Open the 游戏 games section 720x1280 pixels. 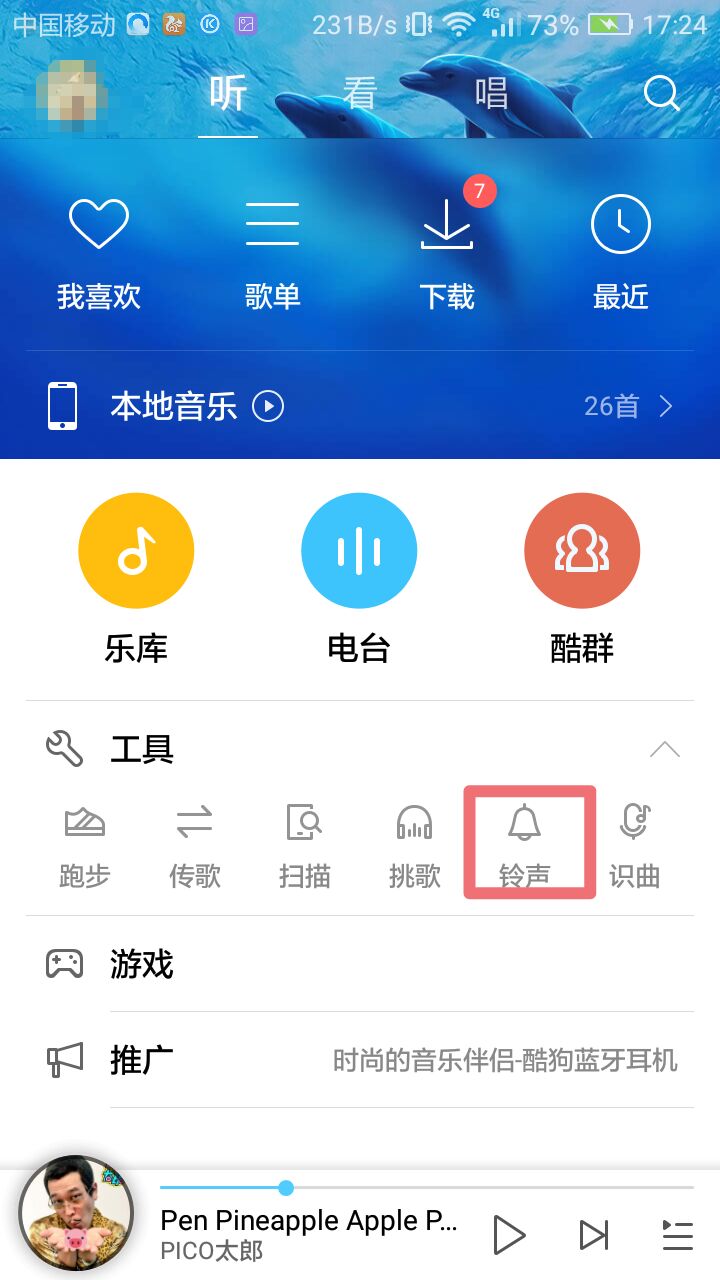(140, 964)
